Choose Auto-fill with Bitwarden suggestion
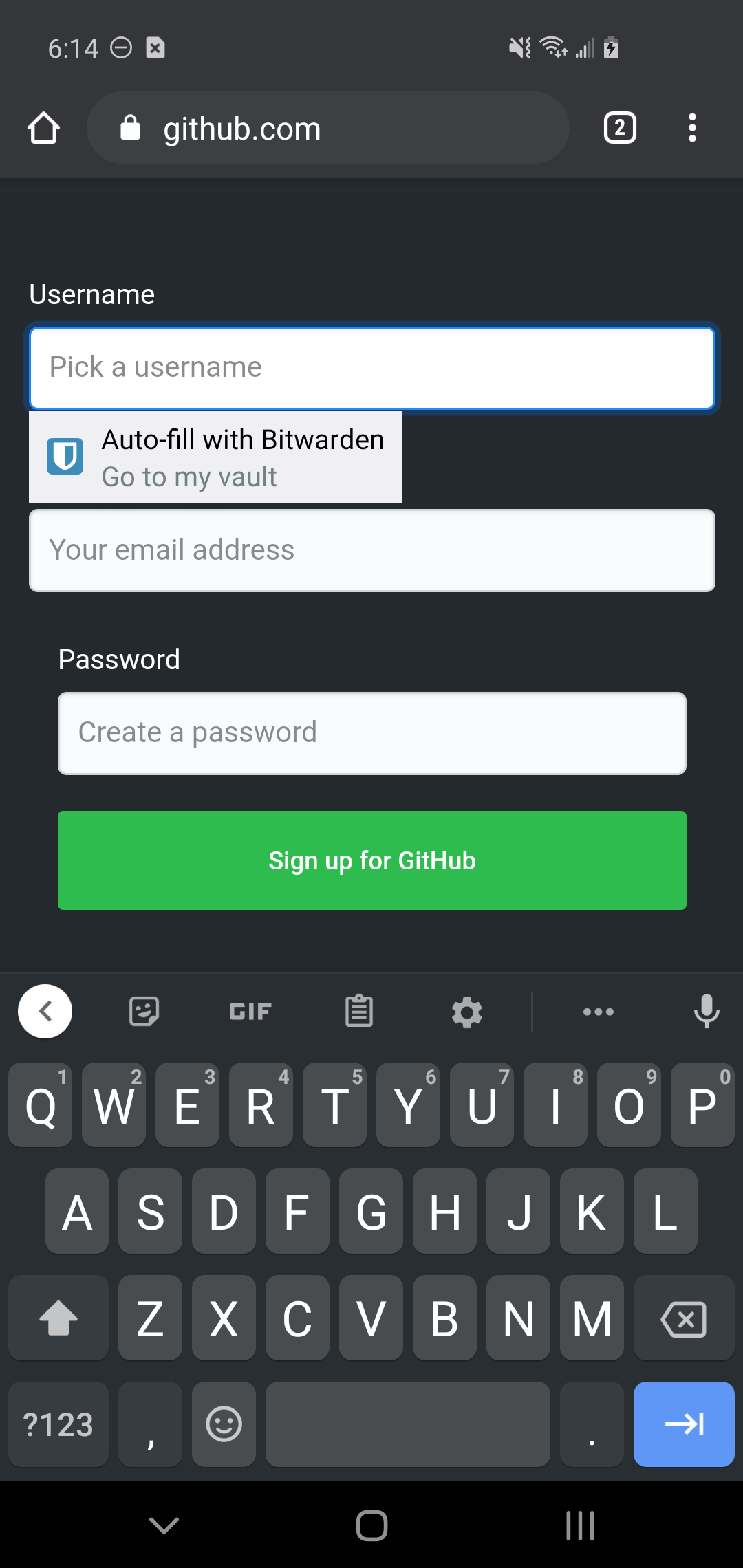The image size is (743, 1568). click(x=215, y=457)
